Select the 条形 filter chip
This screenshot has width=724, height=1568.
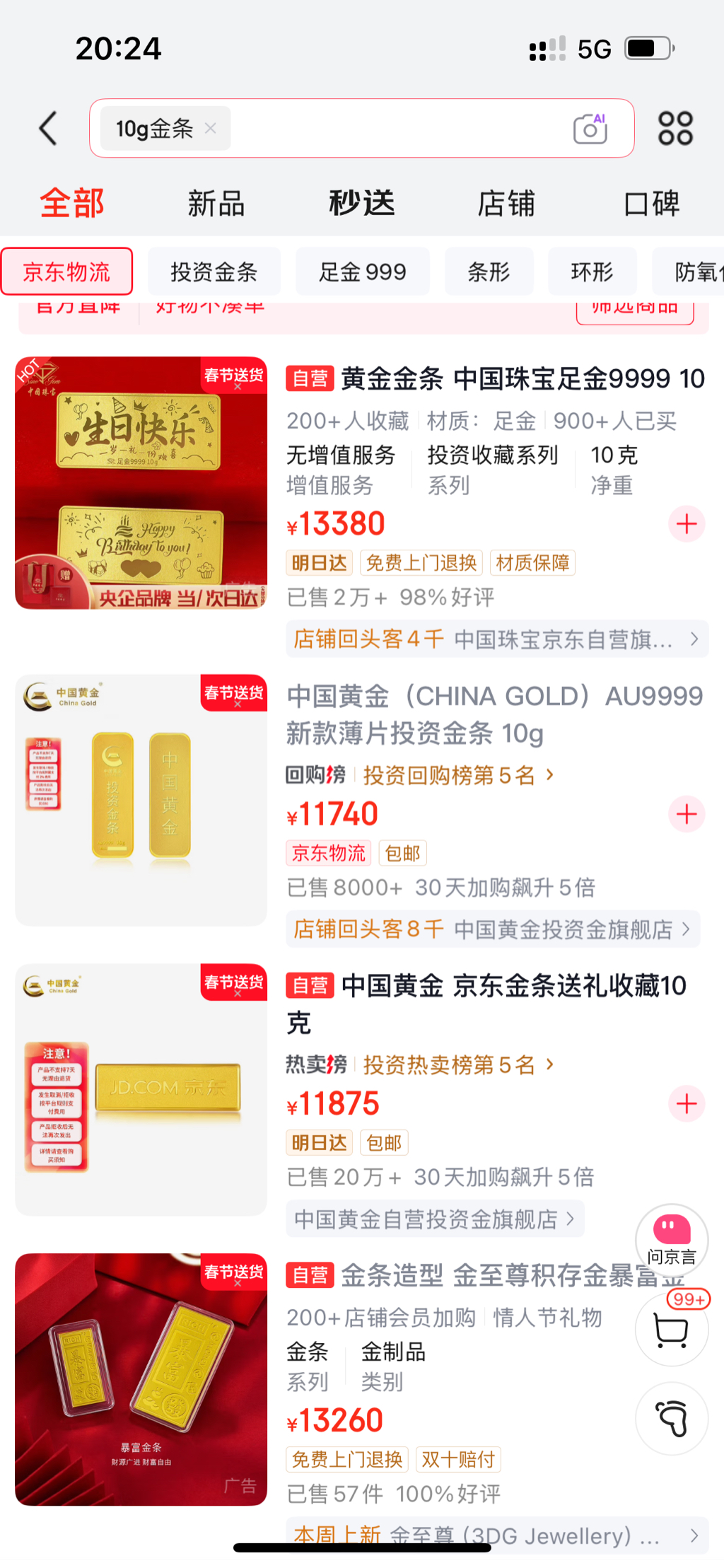pos(489,272)
